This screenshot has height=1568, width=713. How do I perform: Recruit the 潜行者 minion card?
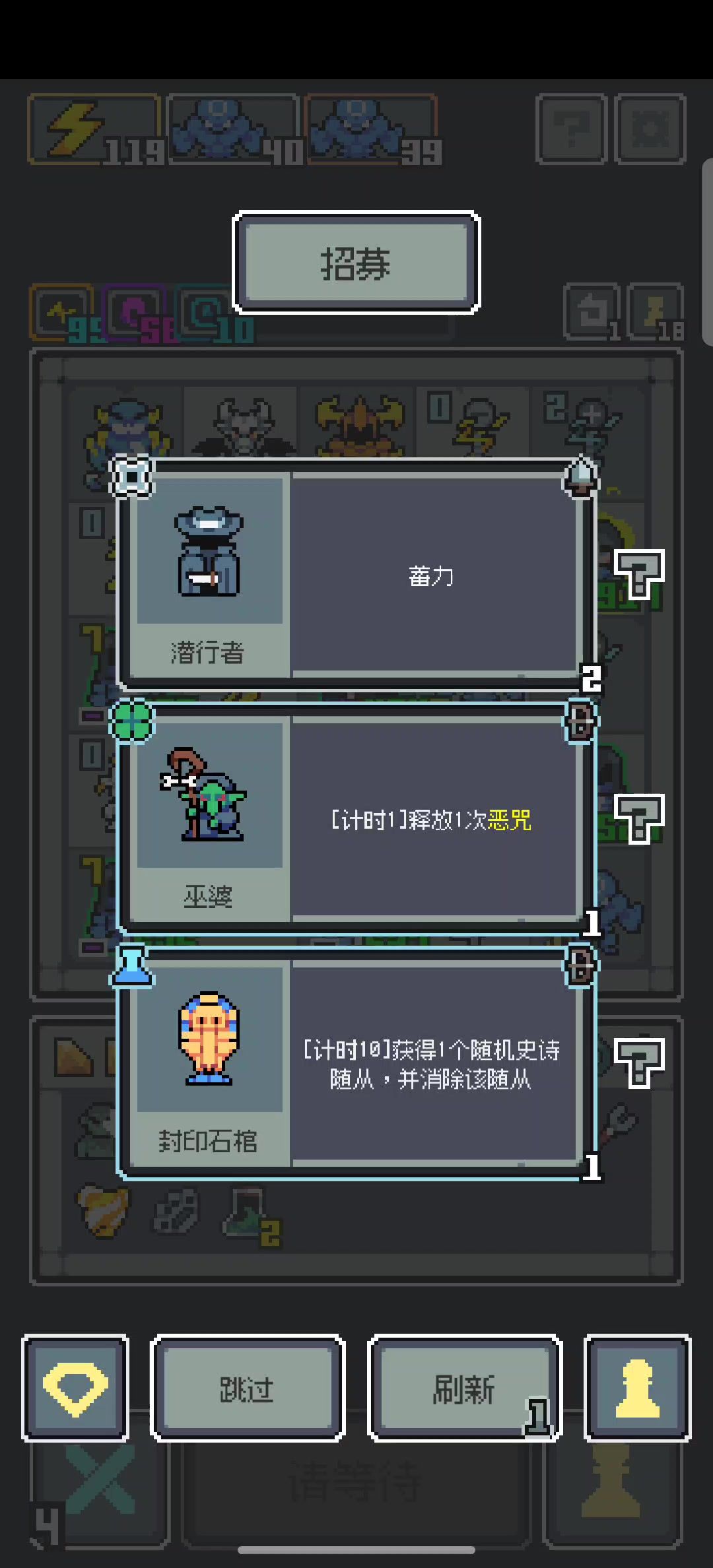(x=356, y=574)
